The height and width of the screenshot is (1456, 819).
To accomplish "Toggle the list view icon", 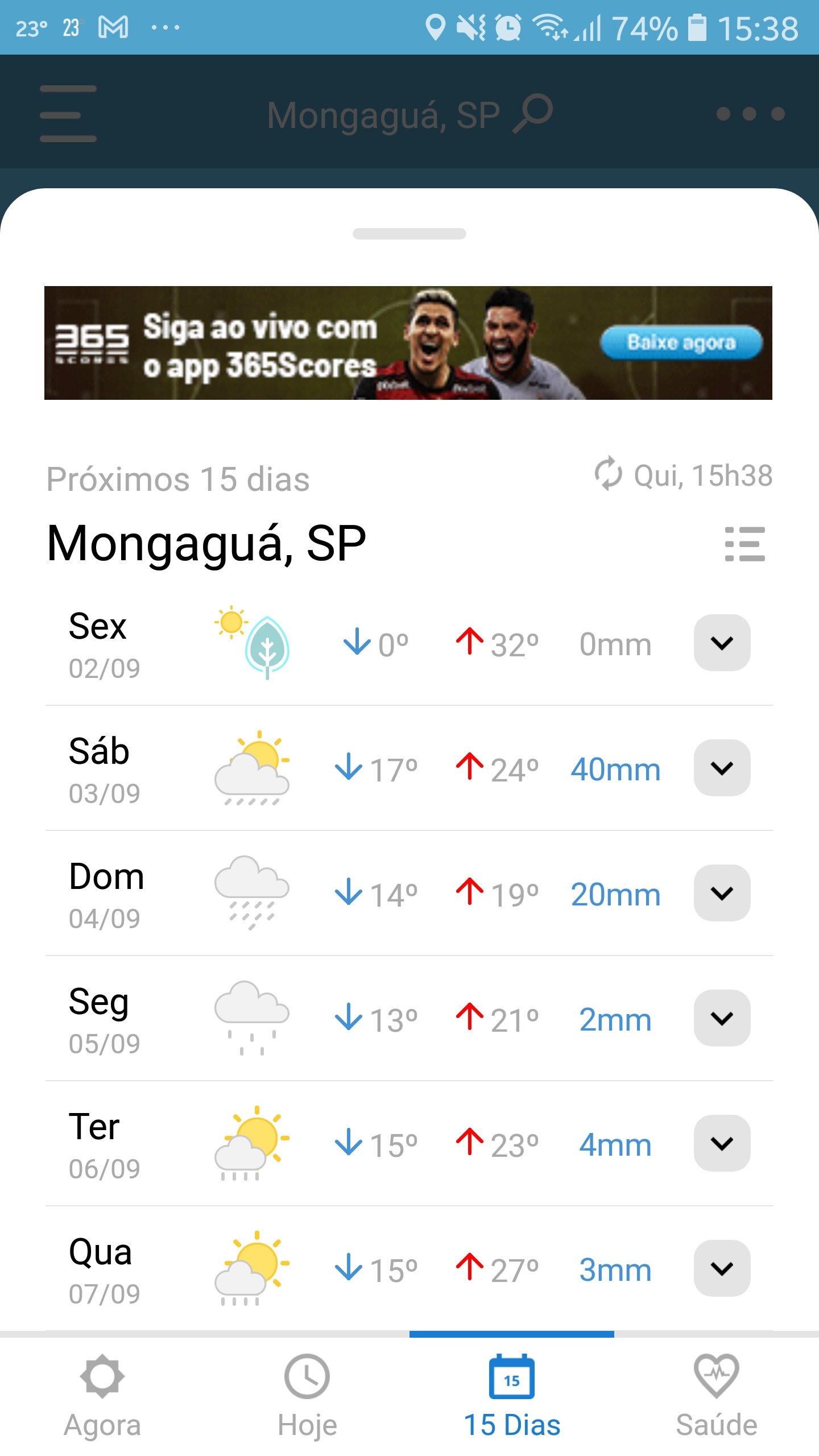I will pyautogui.click(x=744, y=544).
